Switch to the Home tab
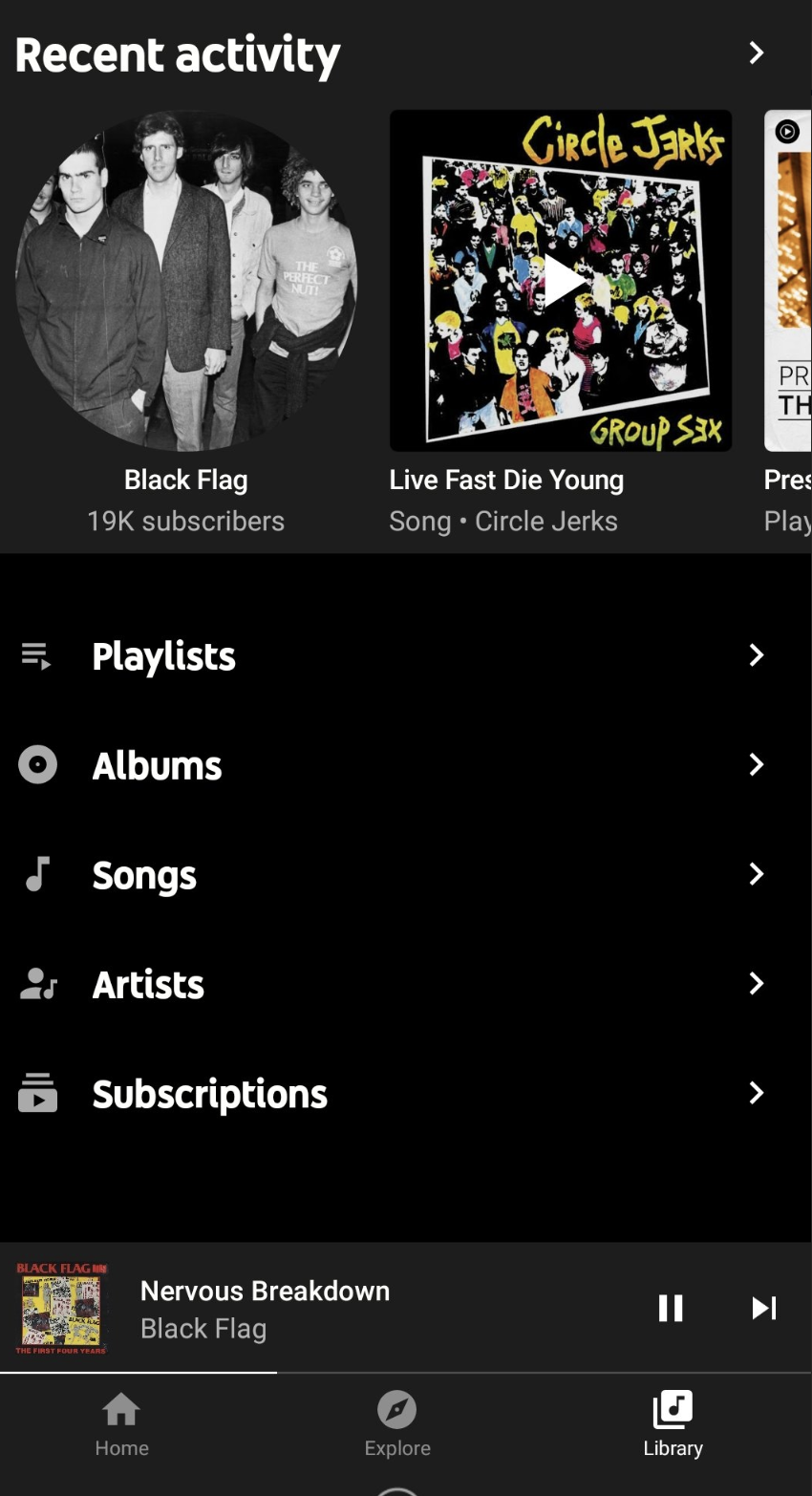The width and height of the screenshot is (812, 1496). tap(121, 1423)
